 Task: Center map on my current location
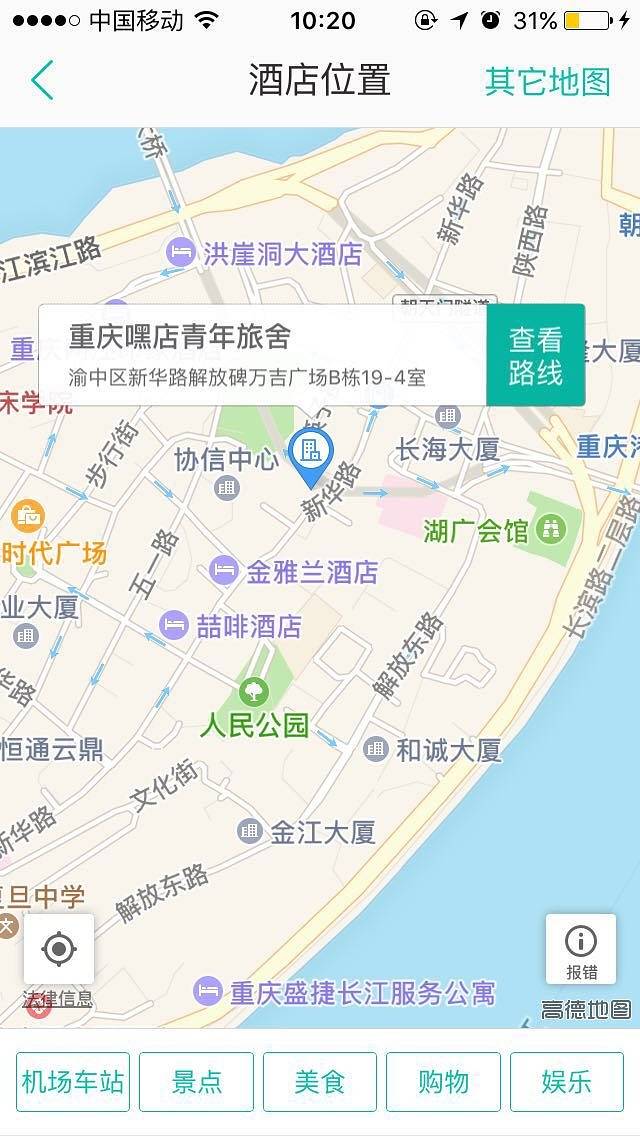coord(59,948)
